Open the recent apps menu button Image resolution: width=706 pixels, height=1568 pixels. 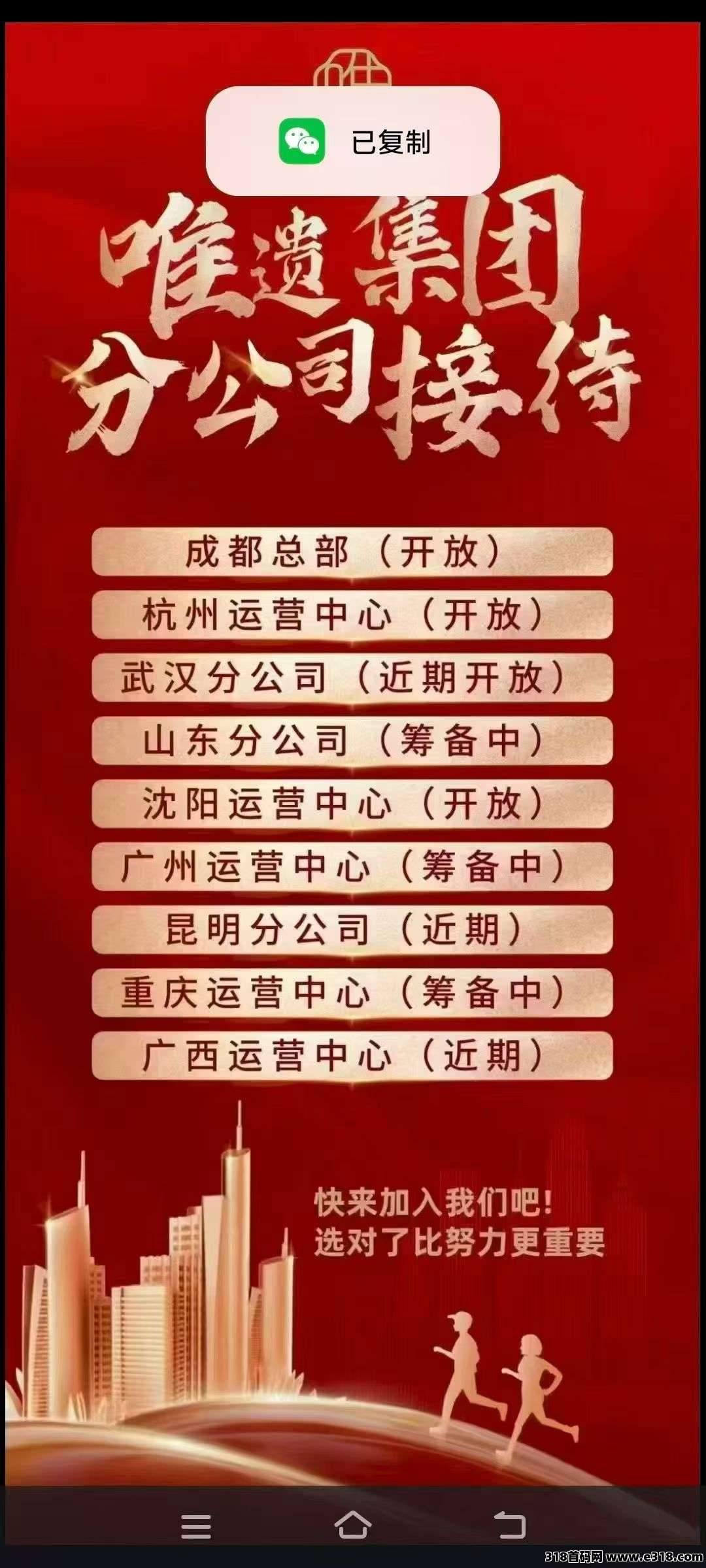(195, 1526)
